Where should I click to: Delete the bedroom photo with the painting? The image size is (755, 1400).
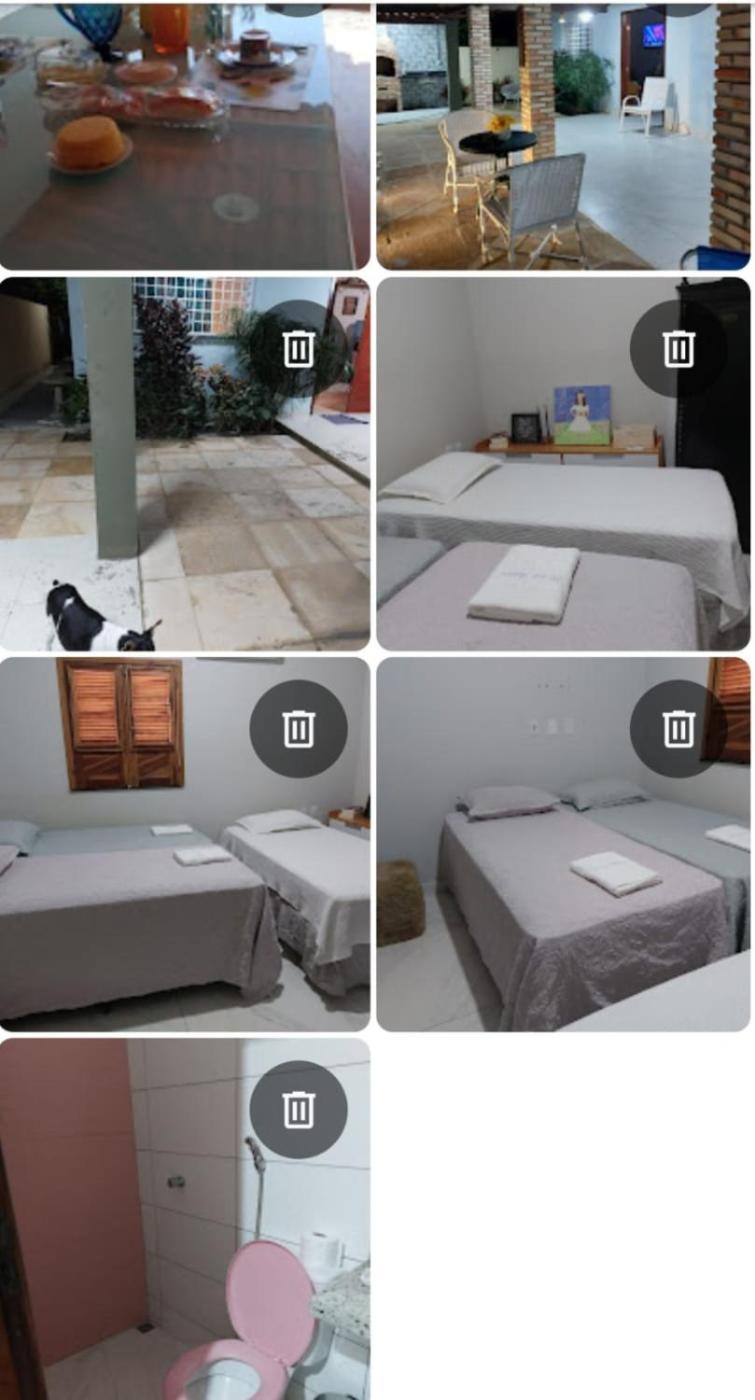coord(678,349)
